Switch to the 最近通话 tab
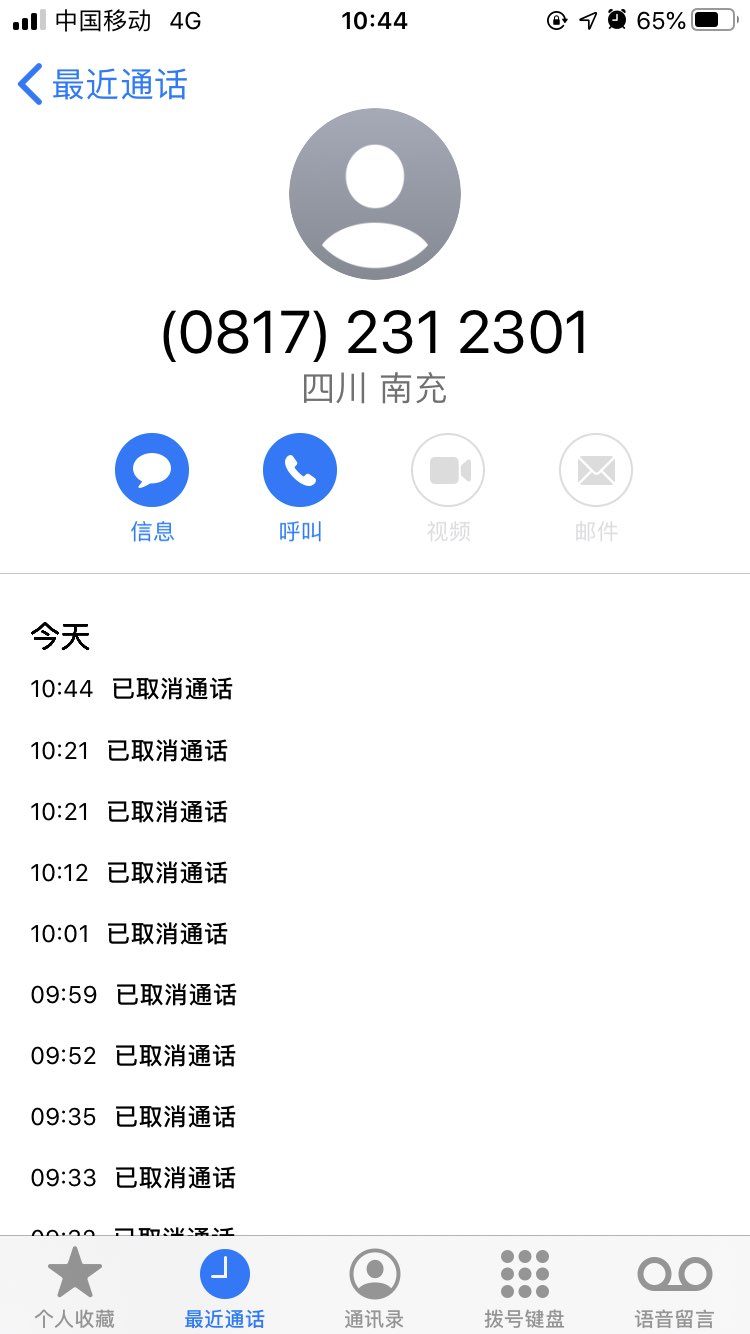Viewport: 750px width, 1334px height. (x=225, y=1287)
